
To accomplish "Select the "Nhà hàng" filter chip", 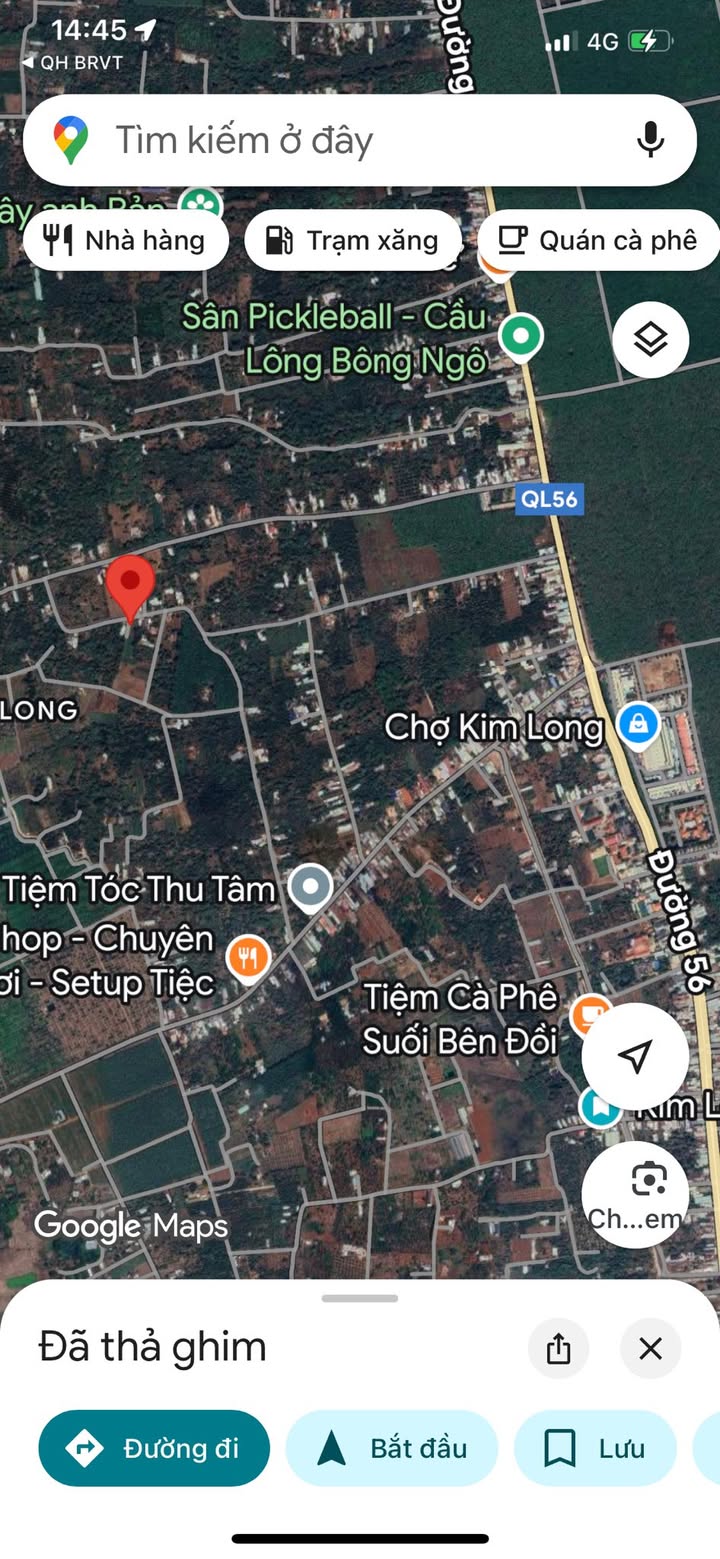I will (126, 240).
